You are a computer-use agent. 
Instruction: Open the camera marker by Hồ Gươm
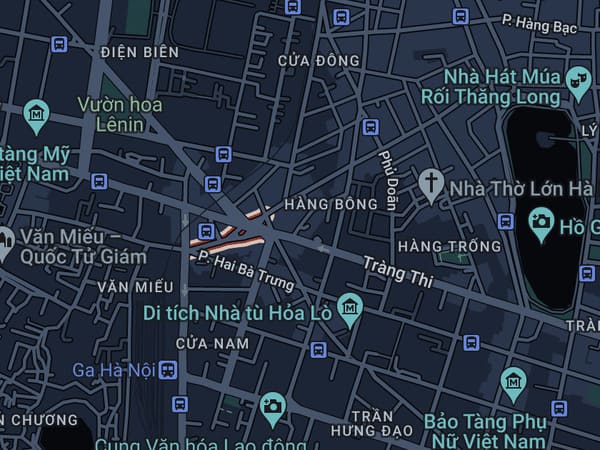[542, 223]
